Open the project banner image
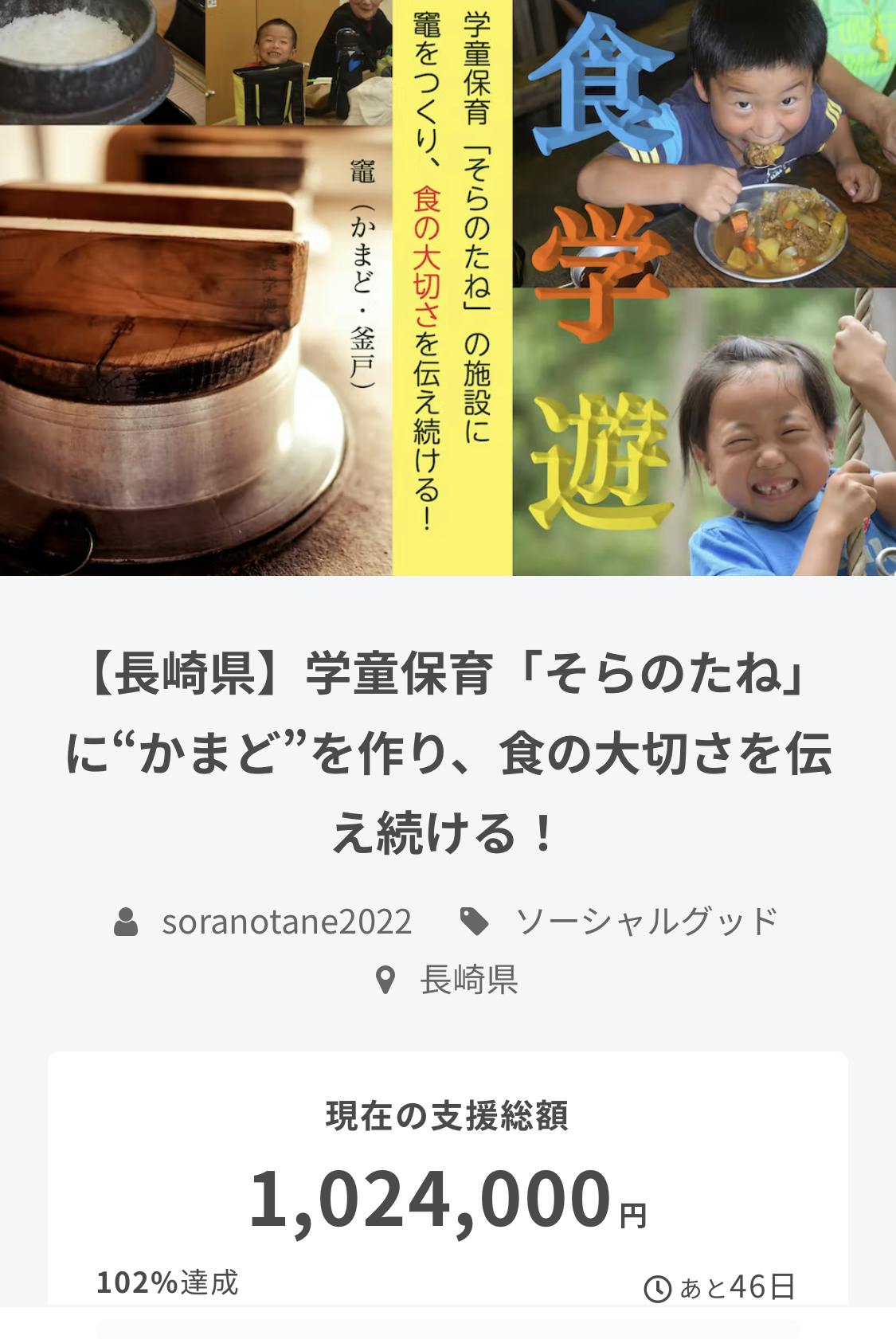 click(448, 287)
